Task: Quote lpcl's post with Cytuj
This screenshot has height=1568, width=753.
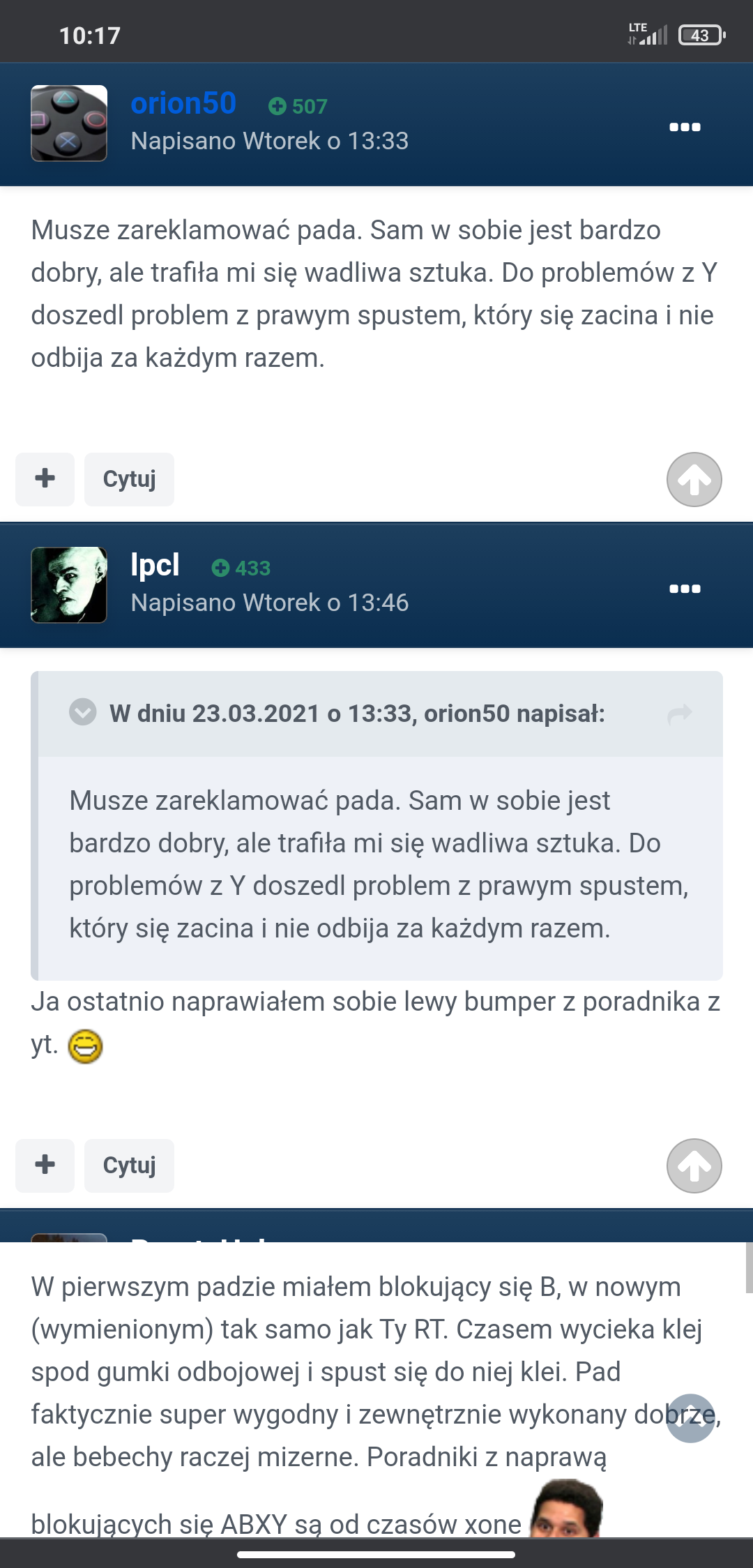Action: [x=129, y=1166]
